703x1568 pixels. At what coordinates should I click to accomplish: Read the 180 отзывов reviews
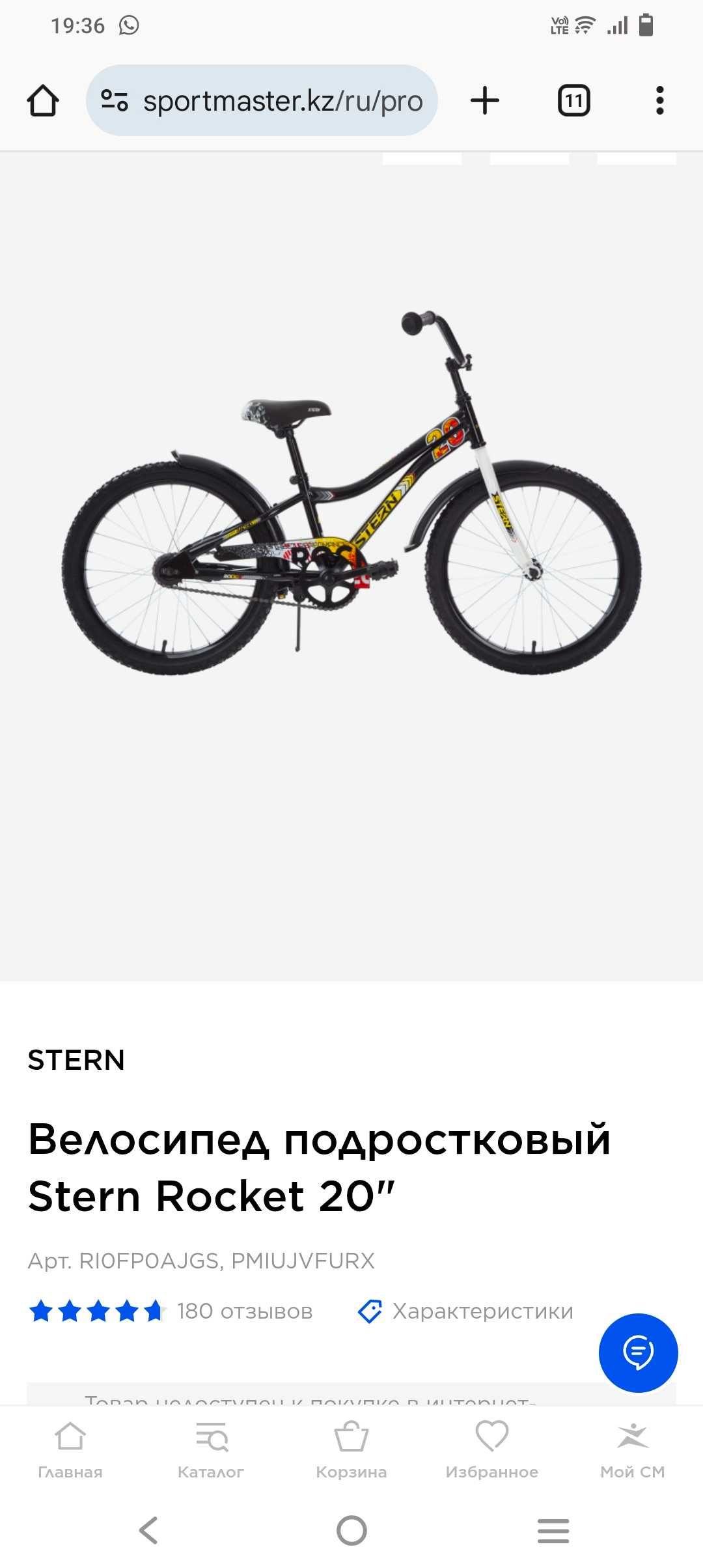(245, 1311)
